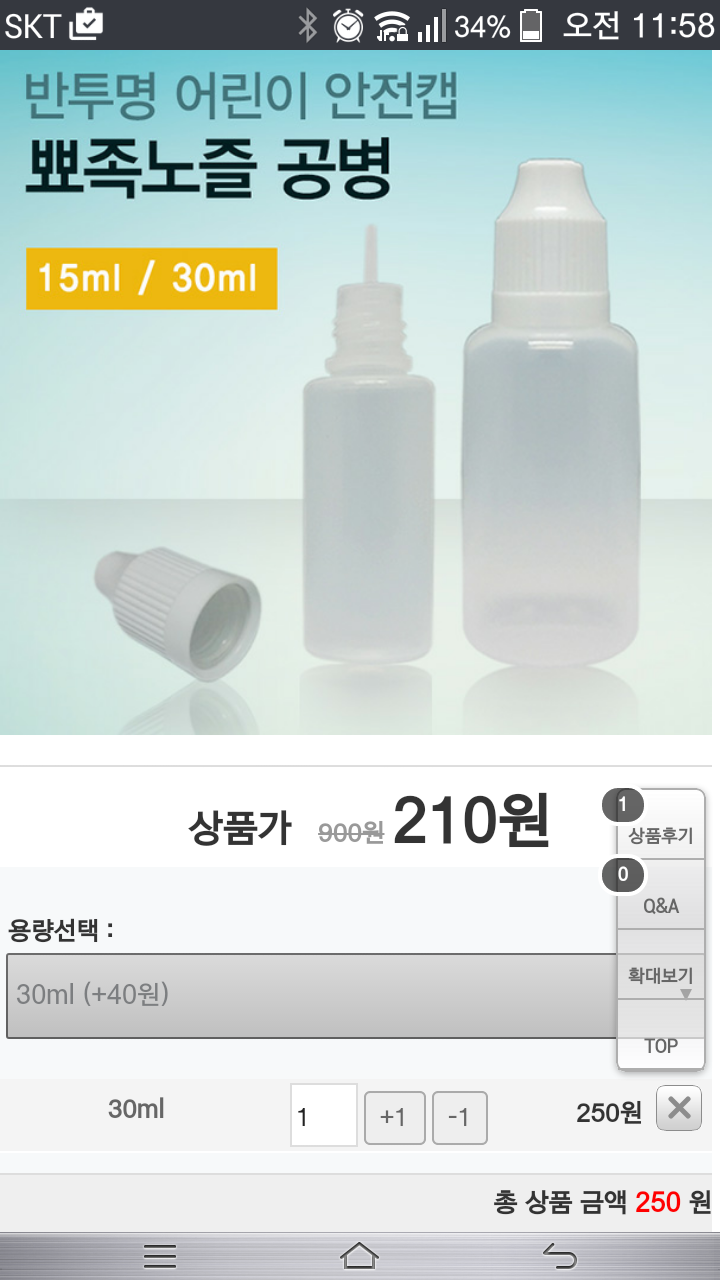The image size is (720, 1280).
Task: Decrease quantity with the -1 button
Action: tap(459, 1117)
